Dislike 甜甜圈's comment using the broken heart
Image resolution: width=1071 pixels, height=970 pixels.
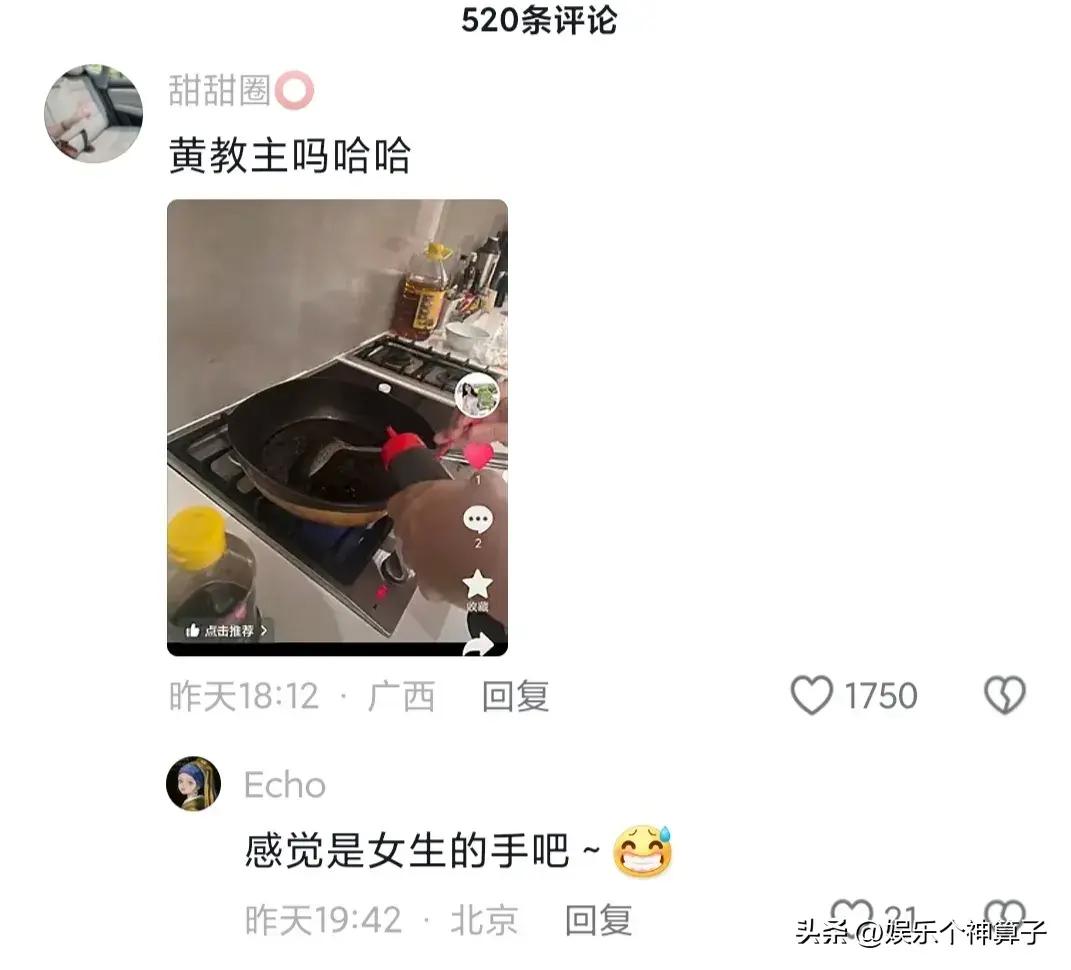tap(1004, 695)
